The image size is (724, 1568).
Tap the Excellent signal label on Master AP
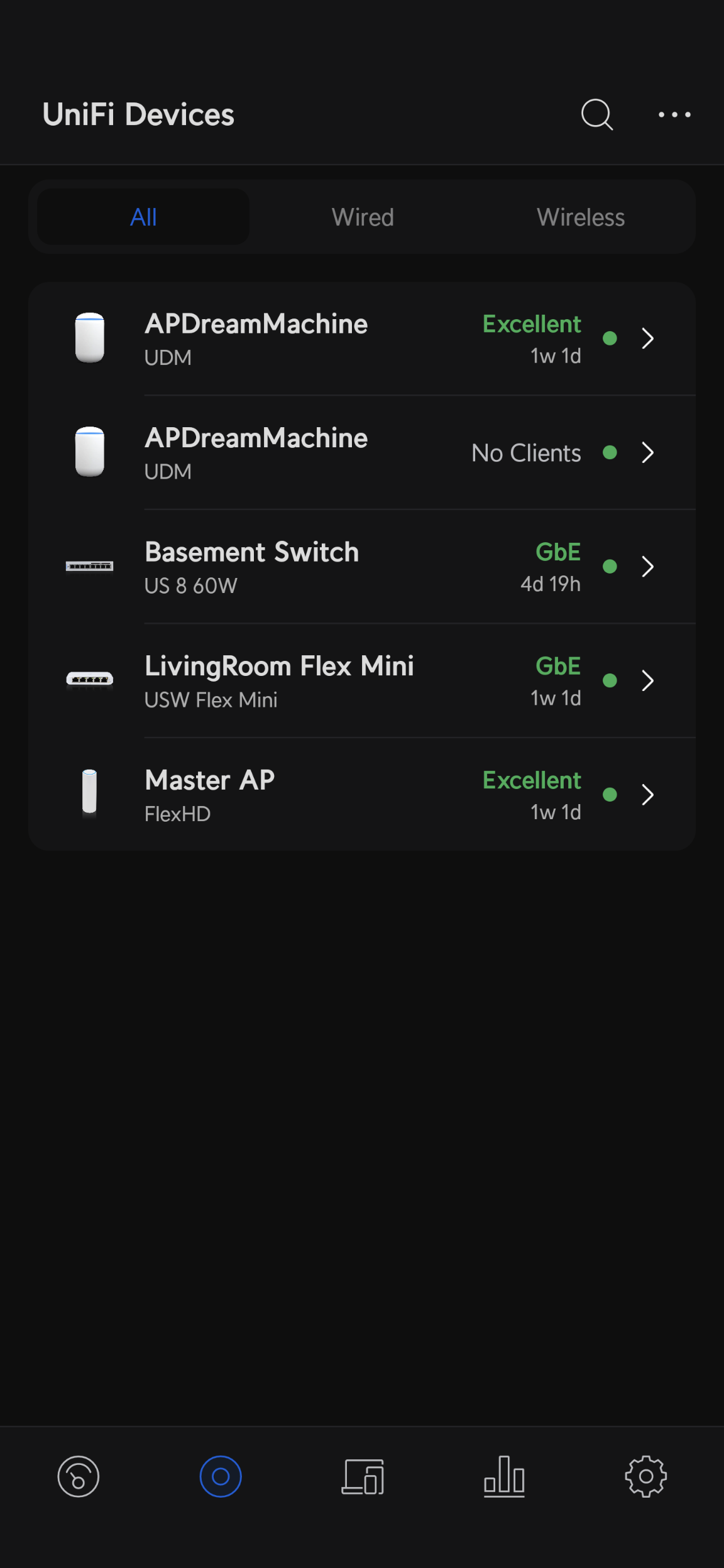click(x=531, y=780)
